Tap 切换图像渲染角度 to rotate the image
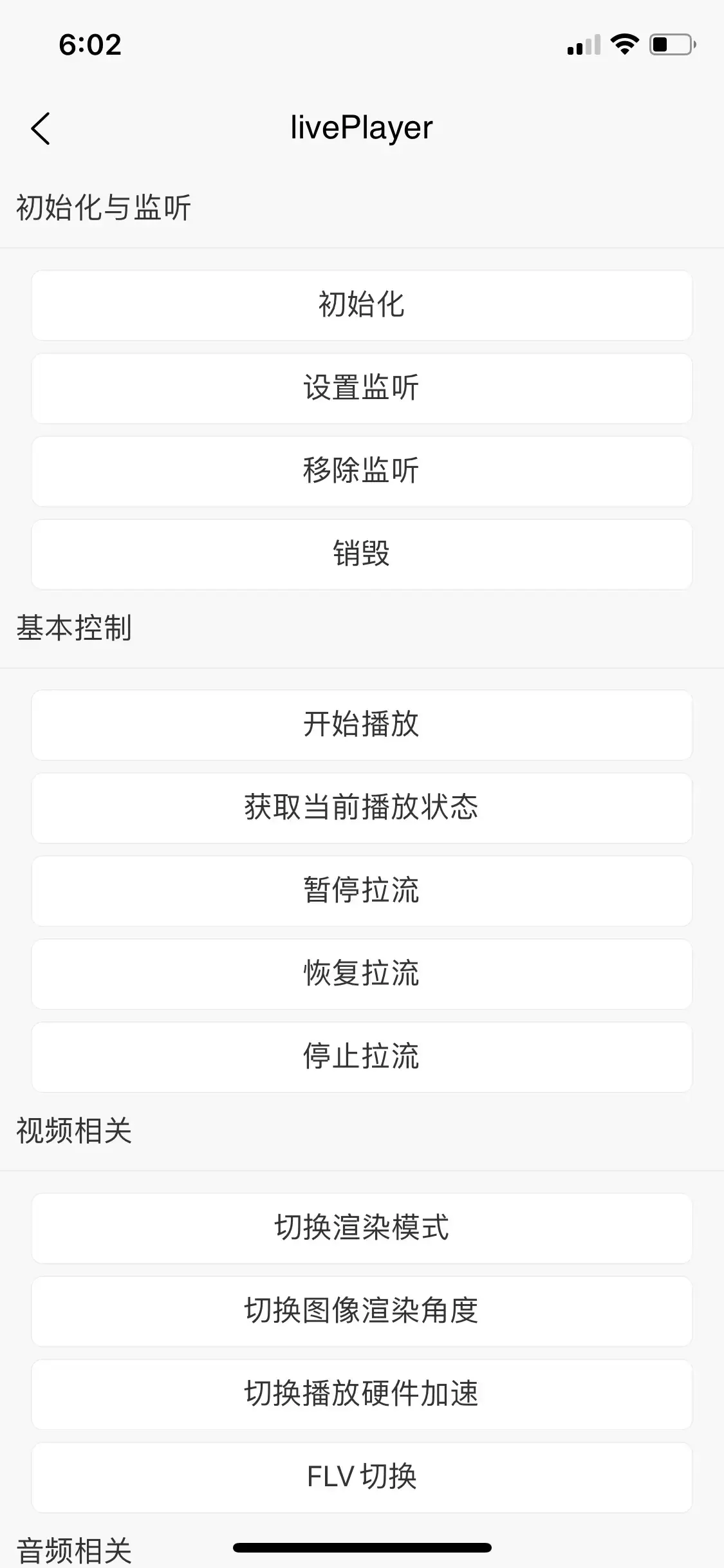The image size is (724, 1568). point(362,1311)
